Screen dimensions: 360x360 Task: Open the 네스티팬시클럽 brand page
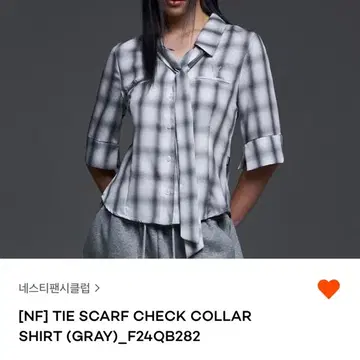coord(59,288)
